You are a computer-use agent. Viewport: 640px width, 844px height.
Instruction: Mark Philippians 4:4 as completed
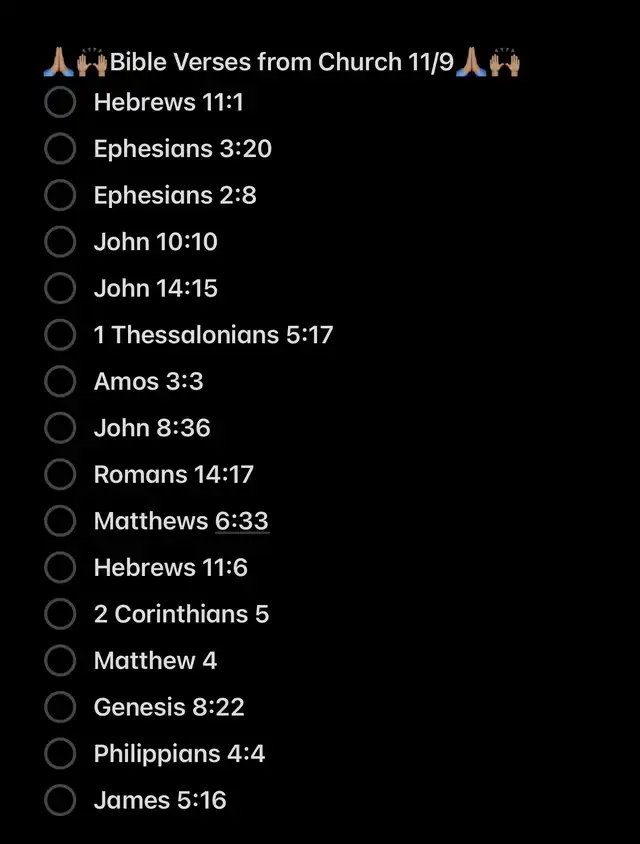point(60,753)
